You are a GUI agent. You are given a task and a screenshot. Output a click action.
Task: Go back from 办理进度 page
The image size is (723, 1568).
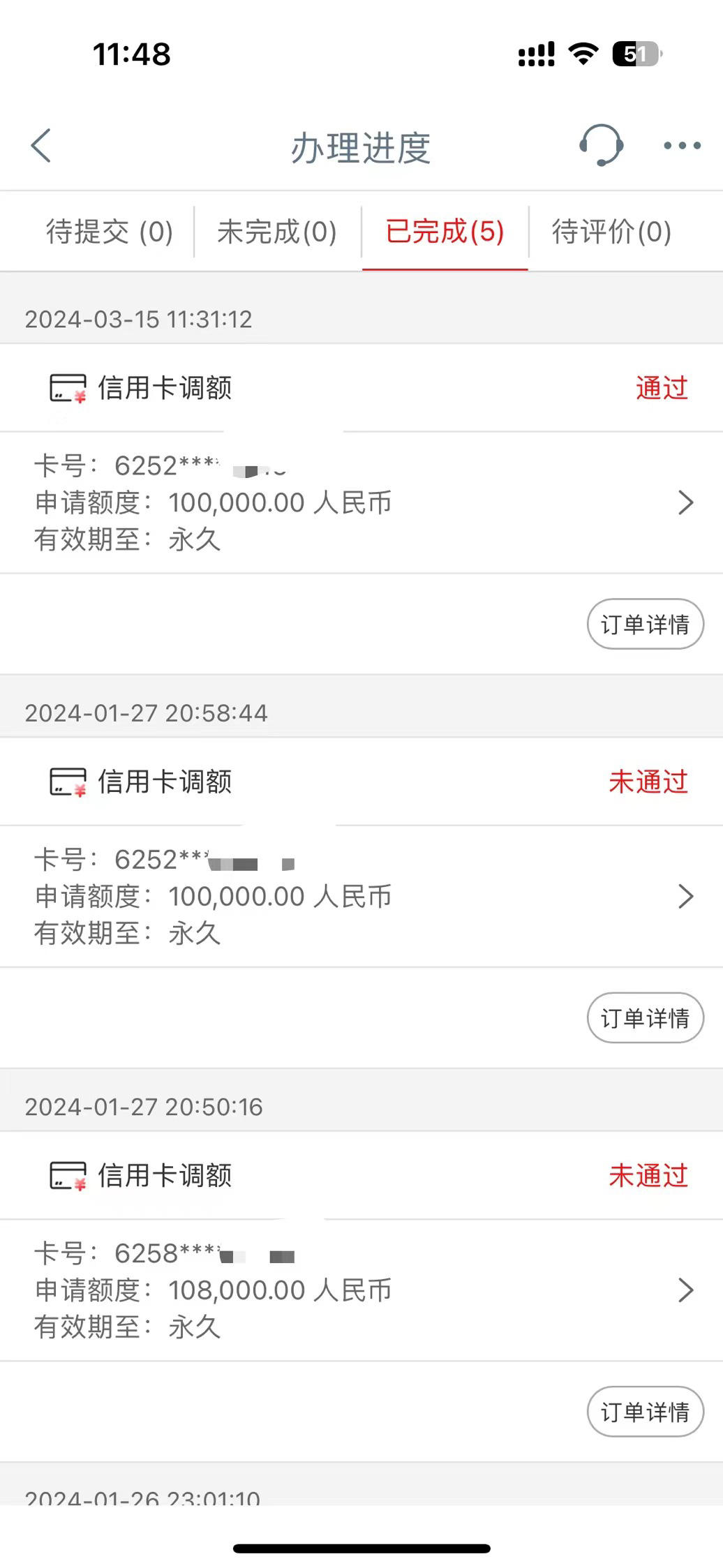click(41, 146)
